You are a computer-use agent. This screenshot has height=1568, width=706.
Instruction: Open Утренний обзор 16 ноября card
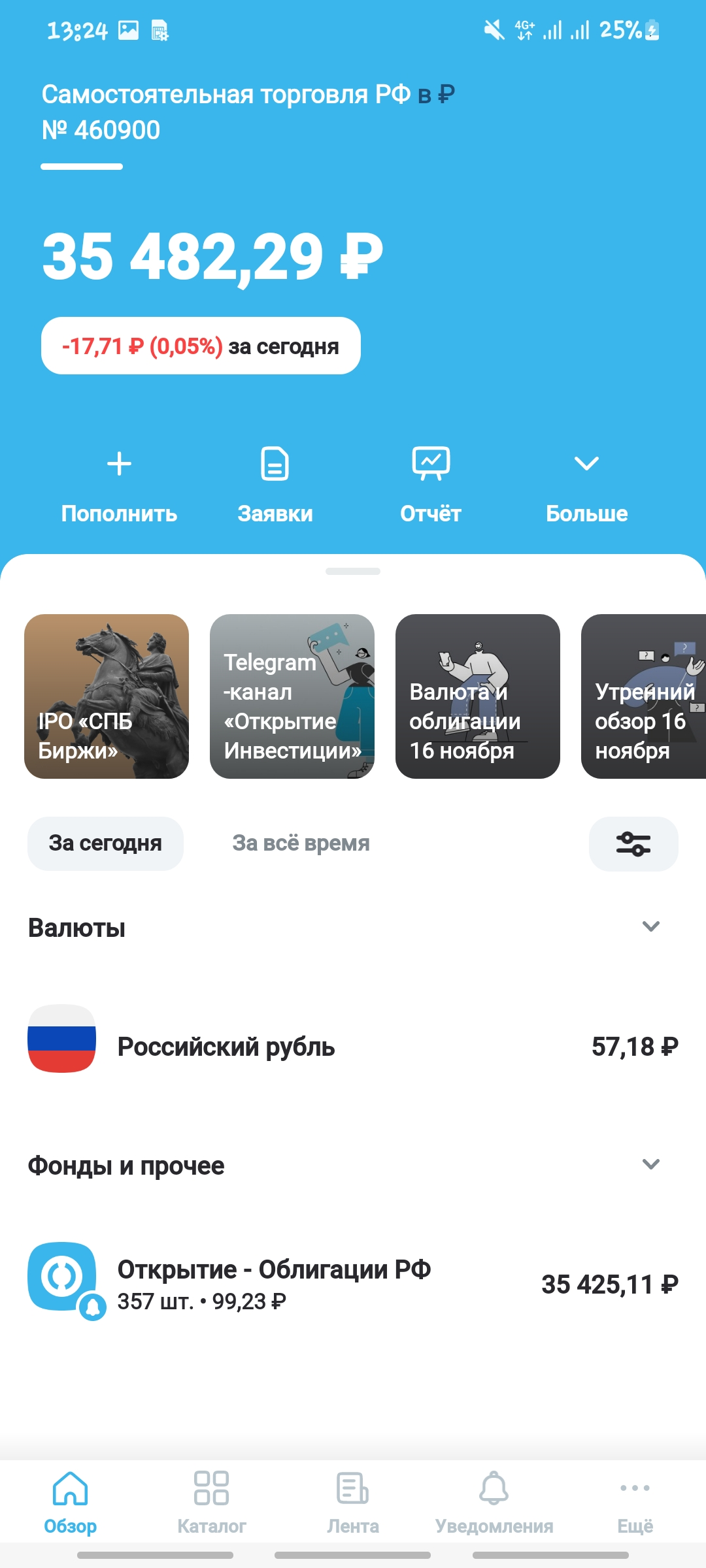click(643, 696)
